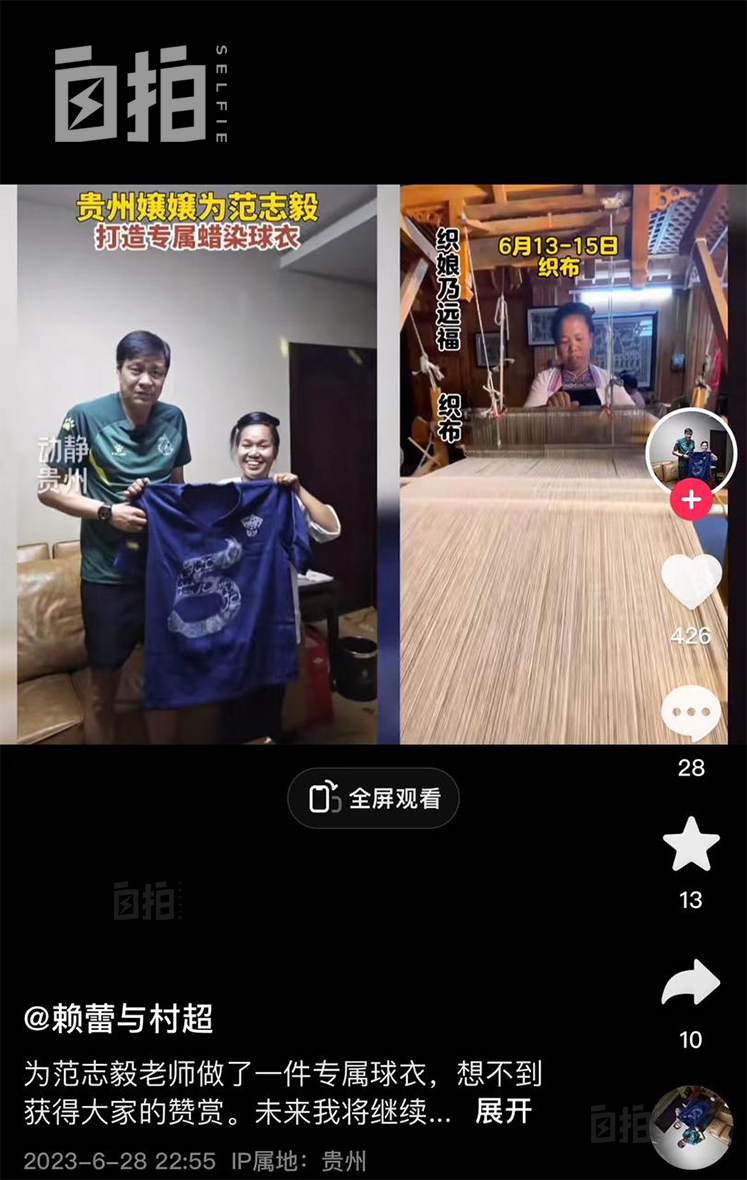Like the video with the heart icon

(x=691, y=580)
